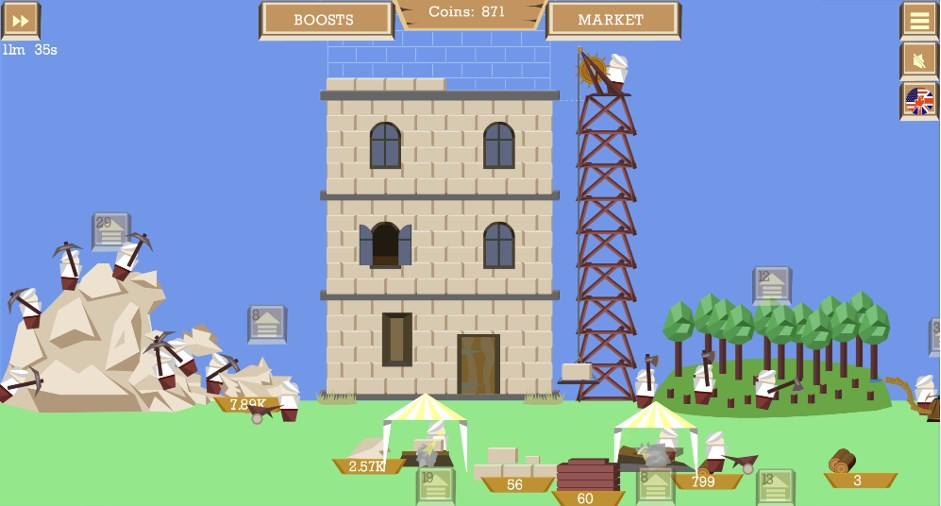Tap the fast-forward speed button
The height and width of the screenshot is (506, 941).
point(19,19)
